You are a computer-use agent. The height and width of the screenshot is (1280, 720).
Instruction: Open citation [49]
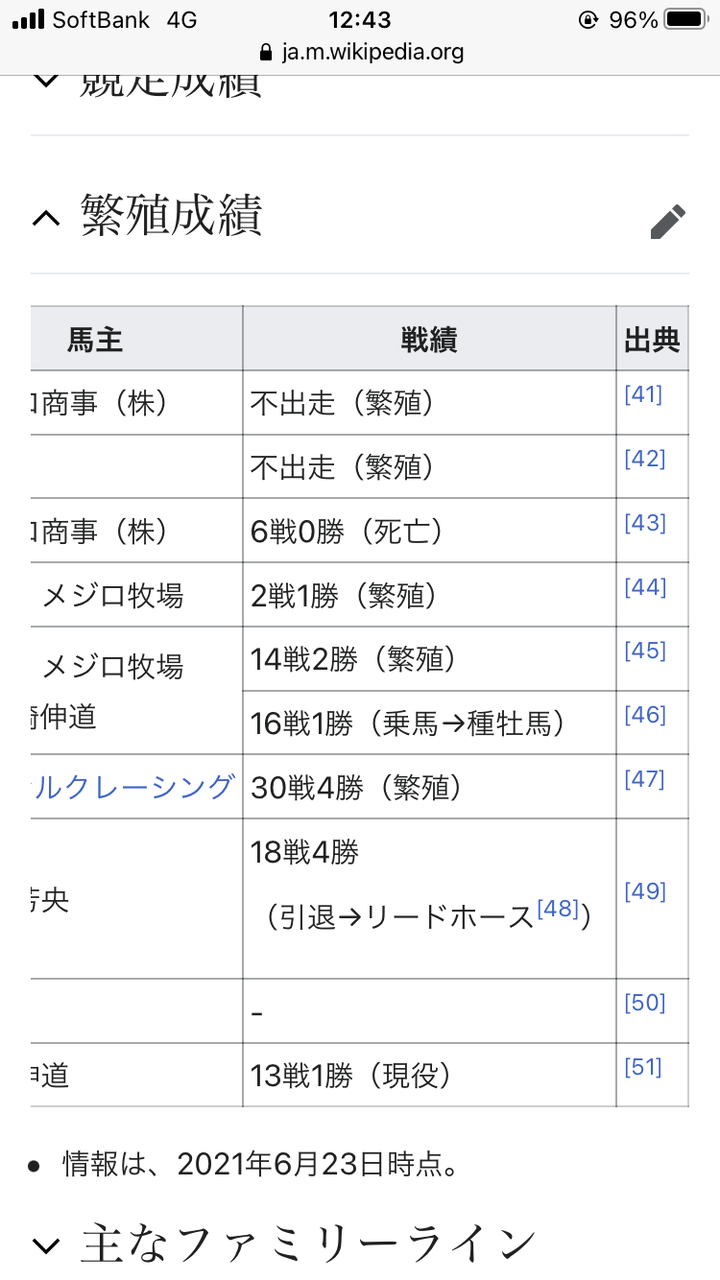point(644,891)
